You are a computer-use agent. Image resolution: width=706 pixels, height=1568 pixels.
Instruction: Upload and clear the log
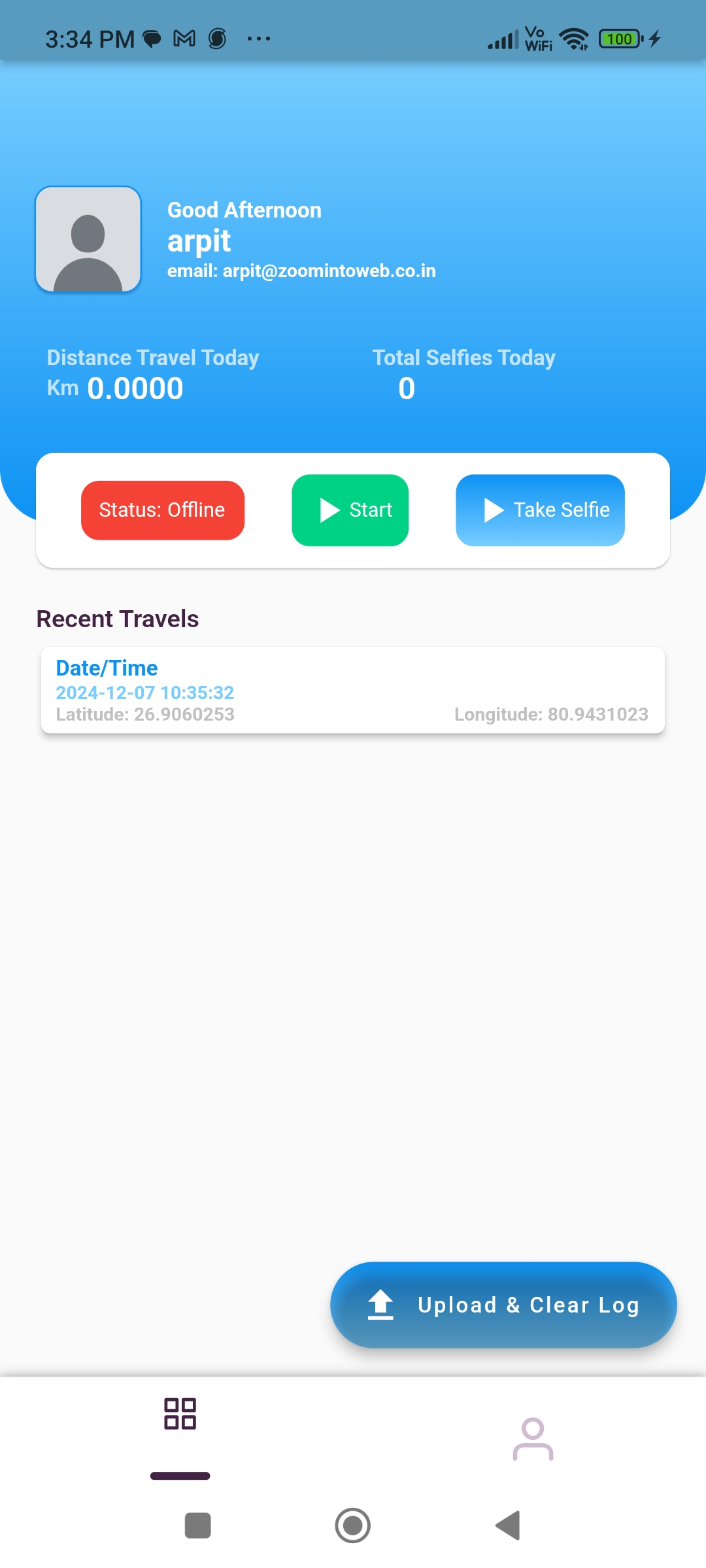(503, 1305)
